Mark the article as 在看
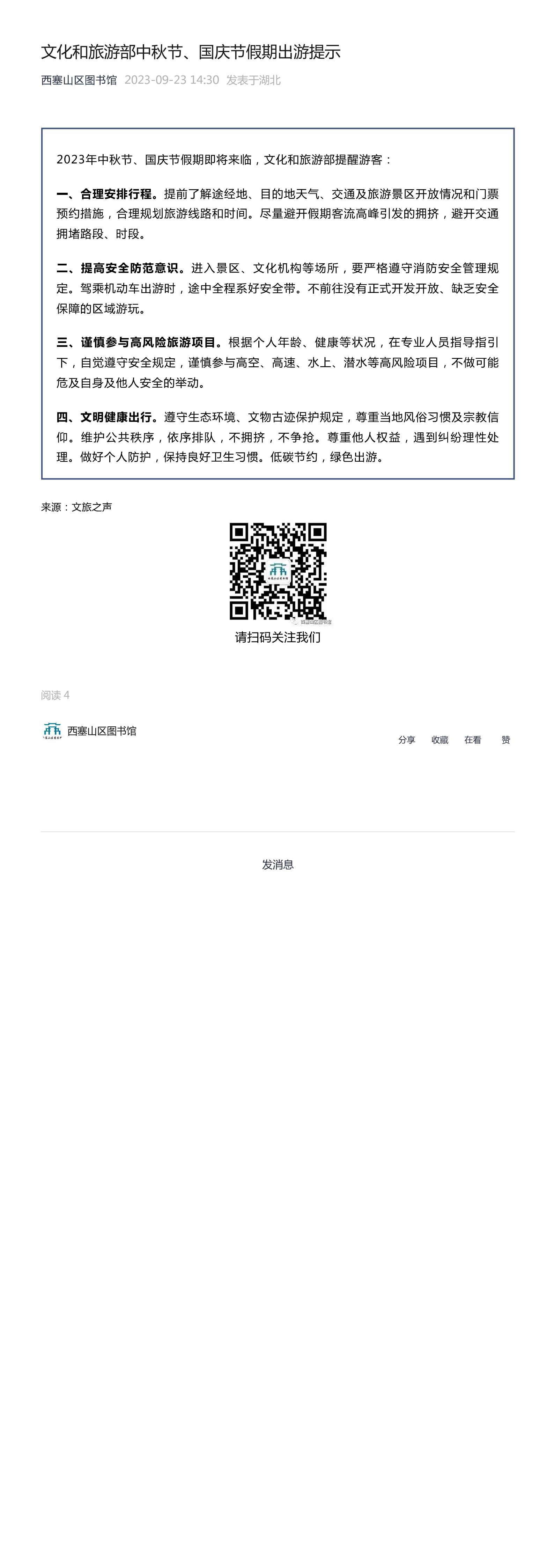The image size is (554, 1568). tap(472, 740)
